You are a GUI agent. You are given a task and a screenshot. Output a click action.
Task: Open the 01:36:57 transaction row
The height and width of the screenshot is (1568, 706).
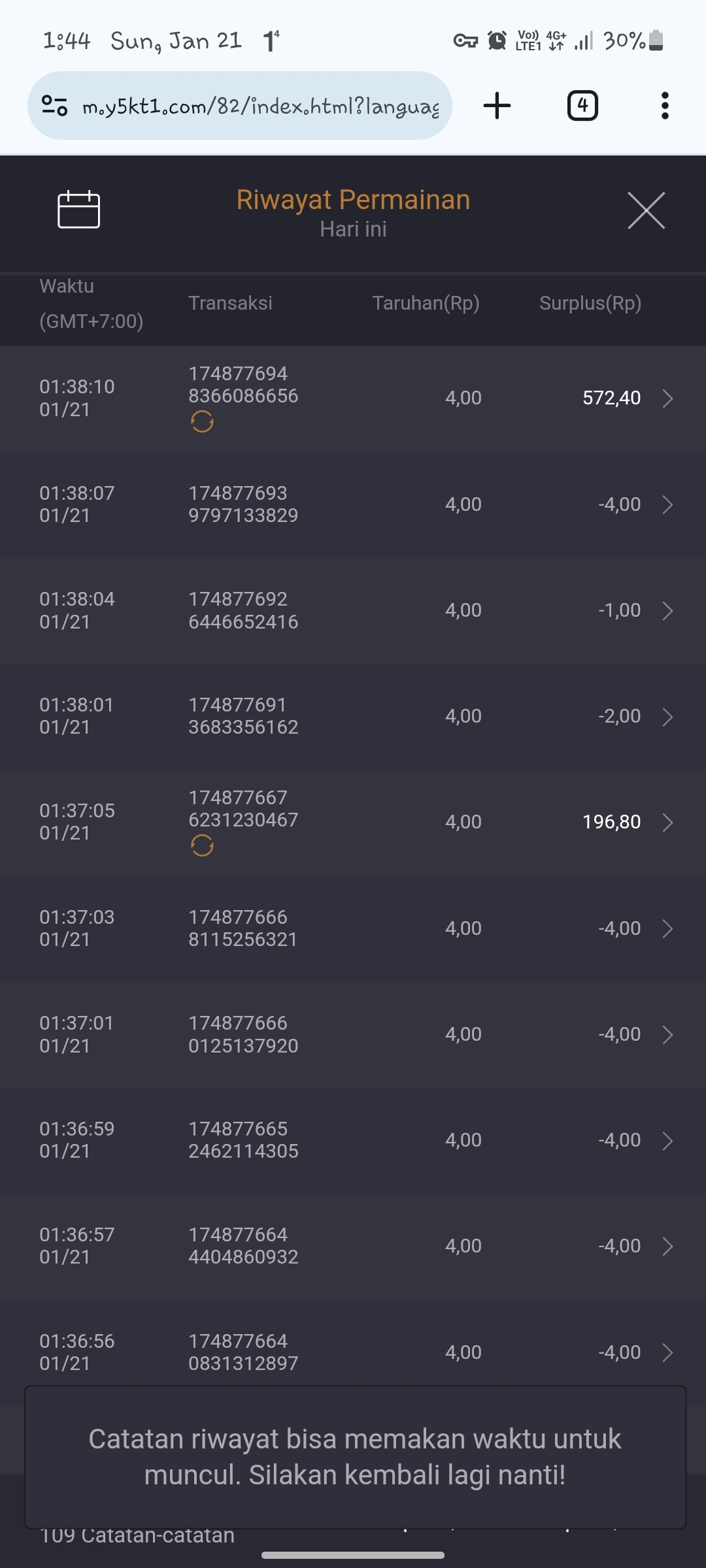click(x=353, y=1246)
